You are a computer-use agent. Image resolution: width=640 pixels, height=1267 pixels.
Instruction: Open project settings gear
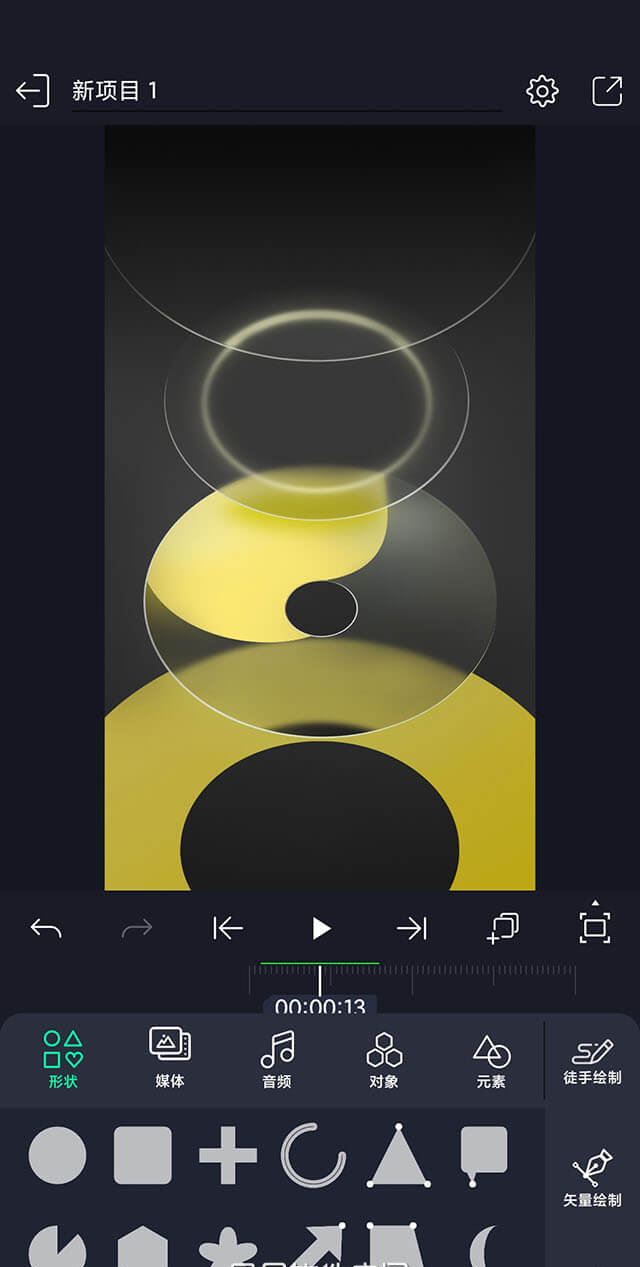542,91
